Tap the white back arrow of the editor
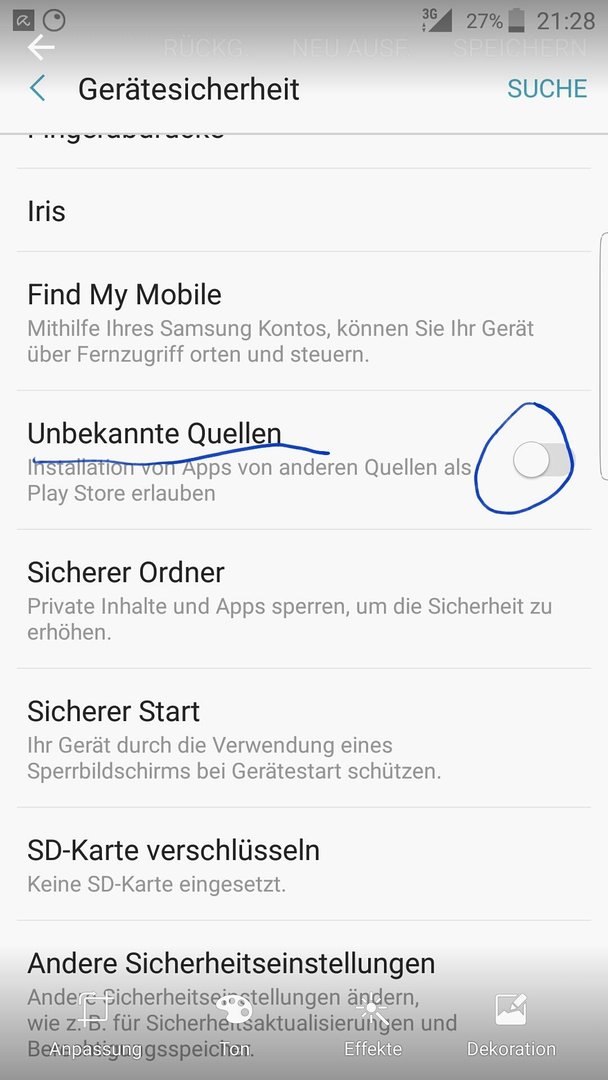This screenshot has height=1080, width=608. (x=41, y=47)
